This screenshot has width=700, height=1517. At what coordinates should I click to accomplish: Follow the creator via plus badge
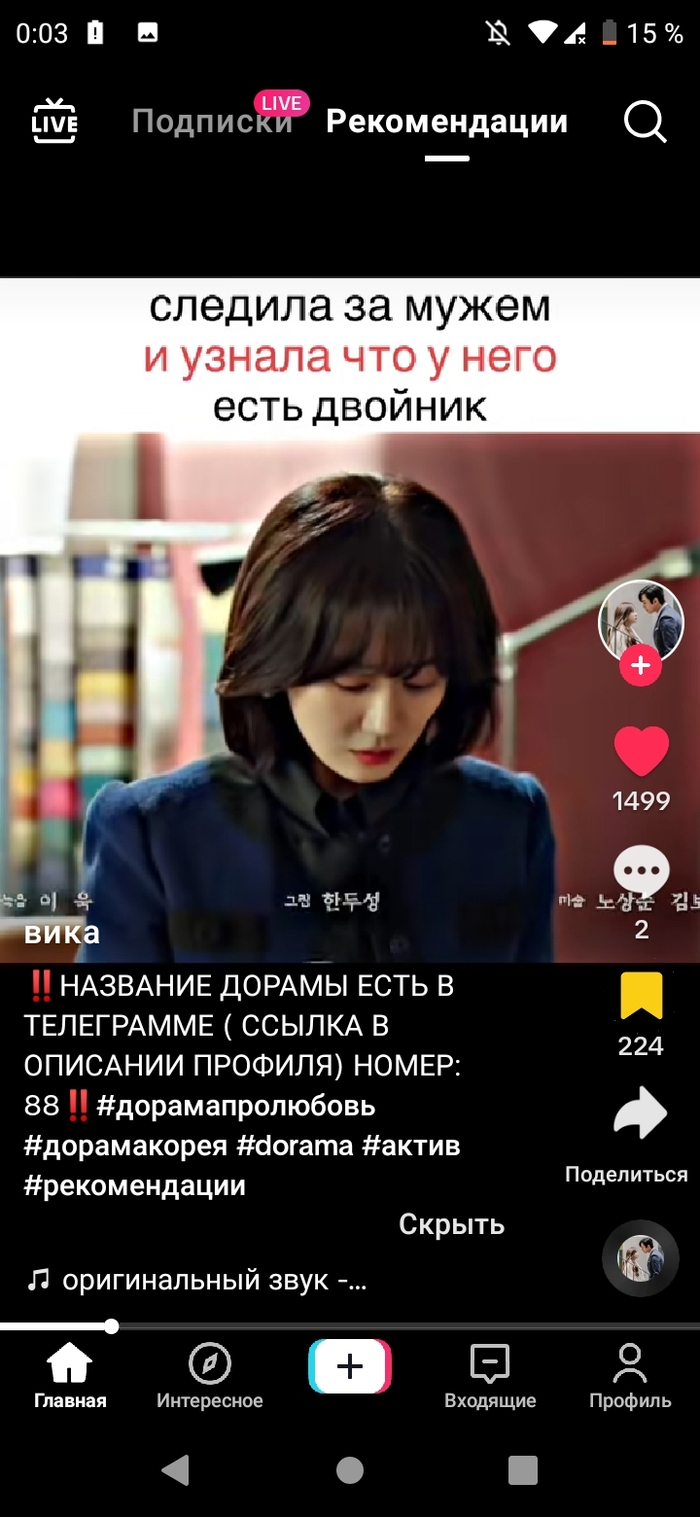pyautogui.click(x=640, y=665)
